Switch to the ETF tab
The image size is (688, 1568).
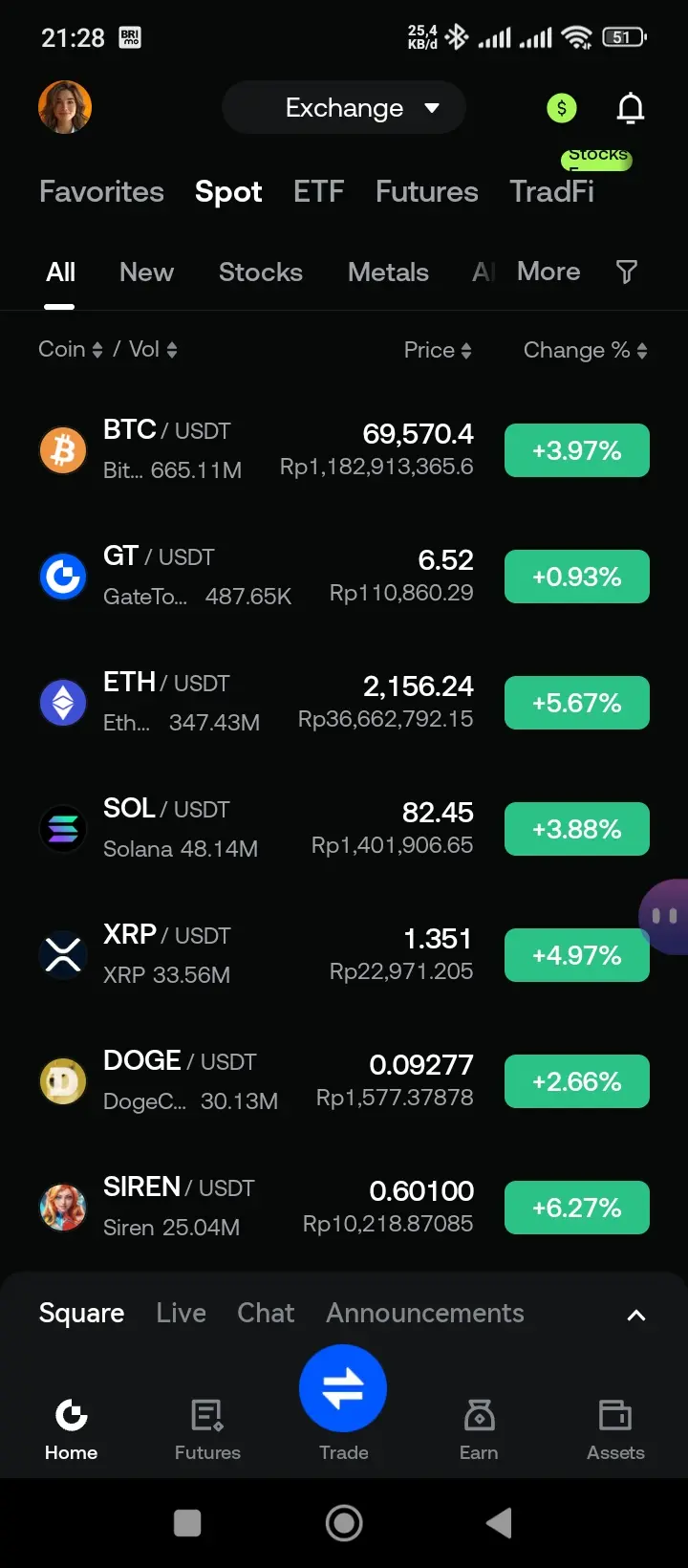tap(318, 191)
